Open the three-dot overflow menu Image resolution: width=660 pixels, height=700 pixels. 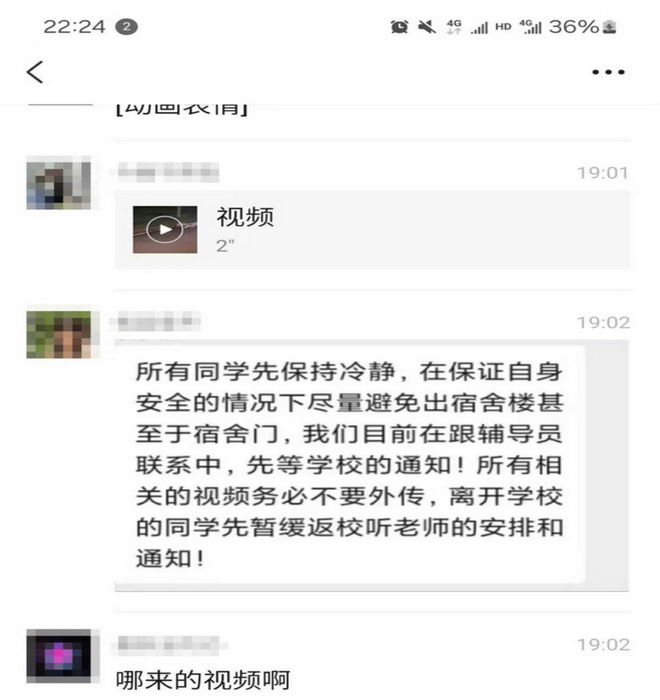click(607, 72)
